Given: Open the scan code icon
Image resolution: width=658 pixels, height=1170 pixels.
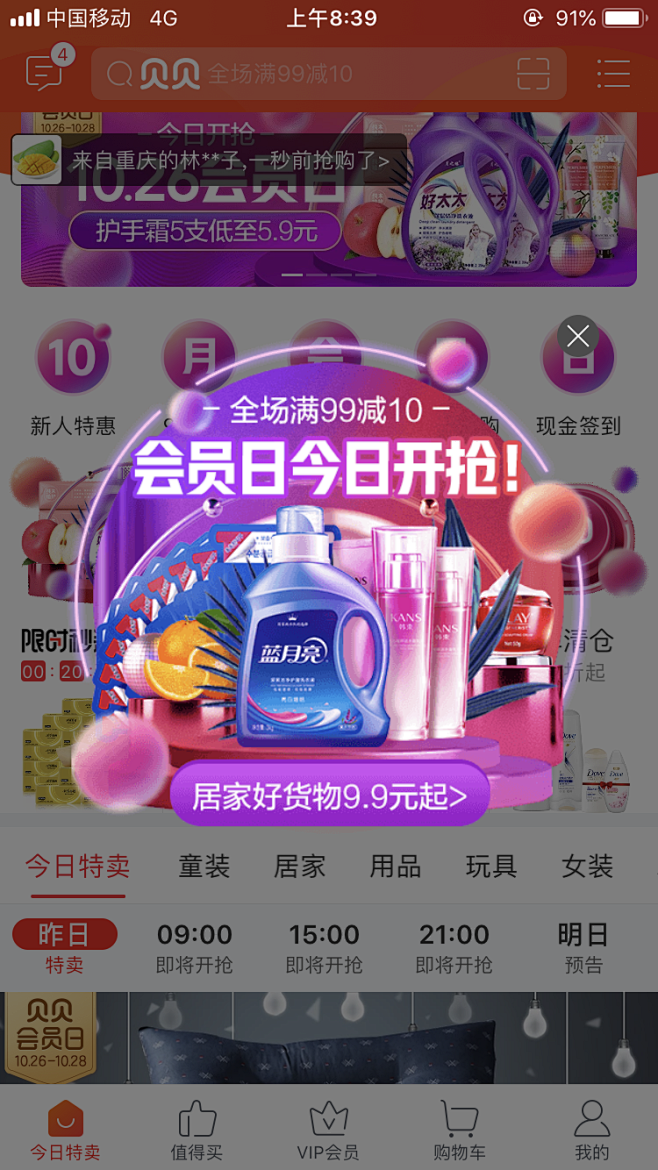Looking at the screenshot, I should coord(533,74).
